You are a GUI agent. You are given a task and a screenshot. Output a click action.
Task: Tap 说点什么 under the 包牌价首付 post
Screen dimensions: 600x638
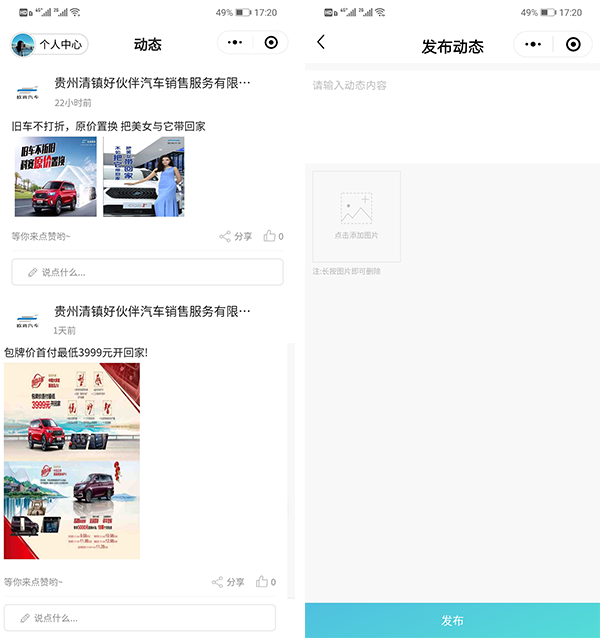140,618
